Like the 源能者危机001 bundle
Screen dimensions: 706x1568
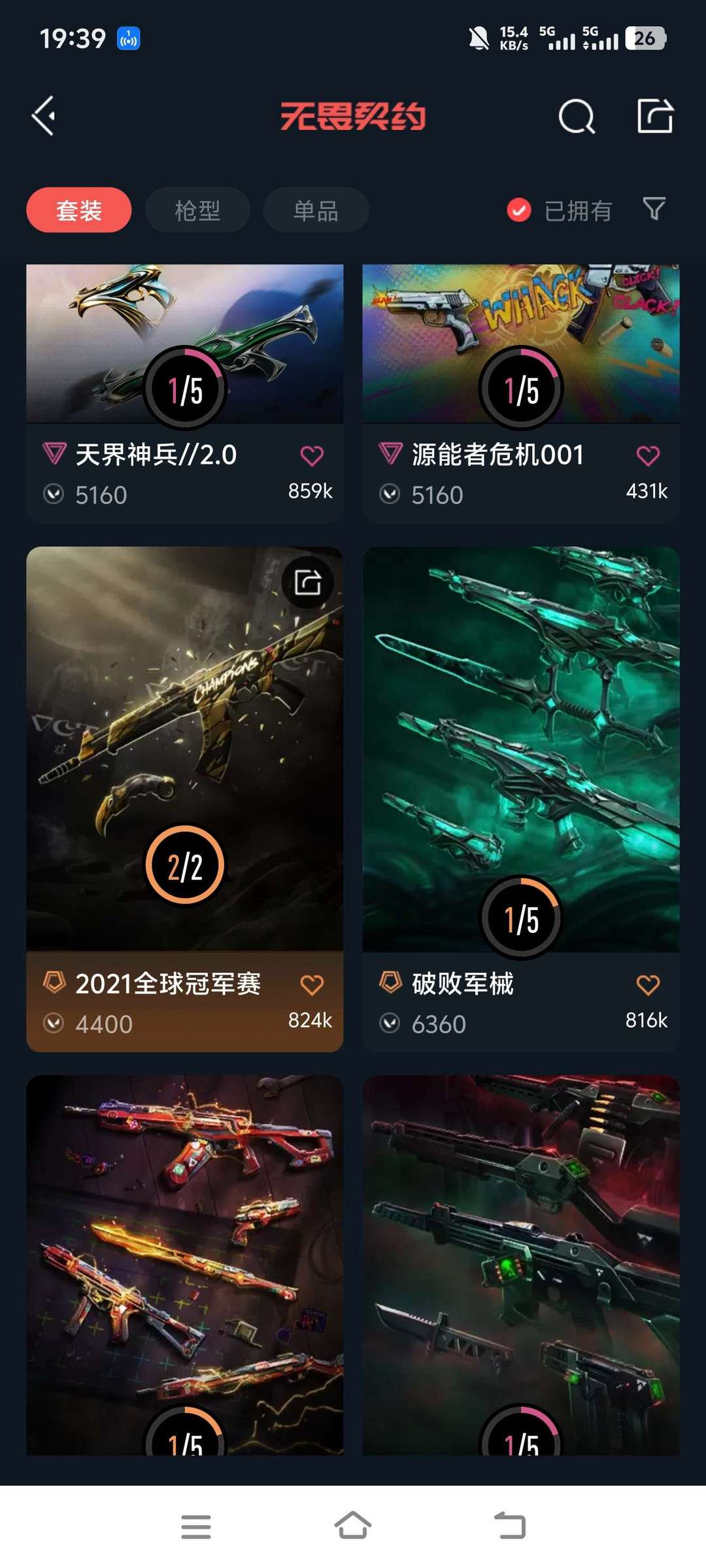point(648,455)
